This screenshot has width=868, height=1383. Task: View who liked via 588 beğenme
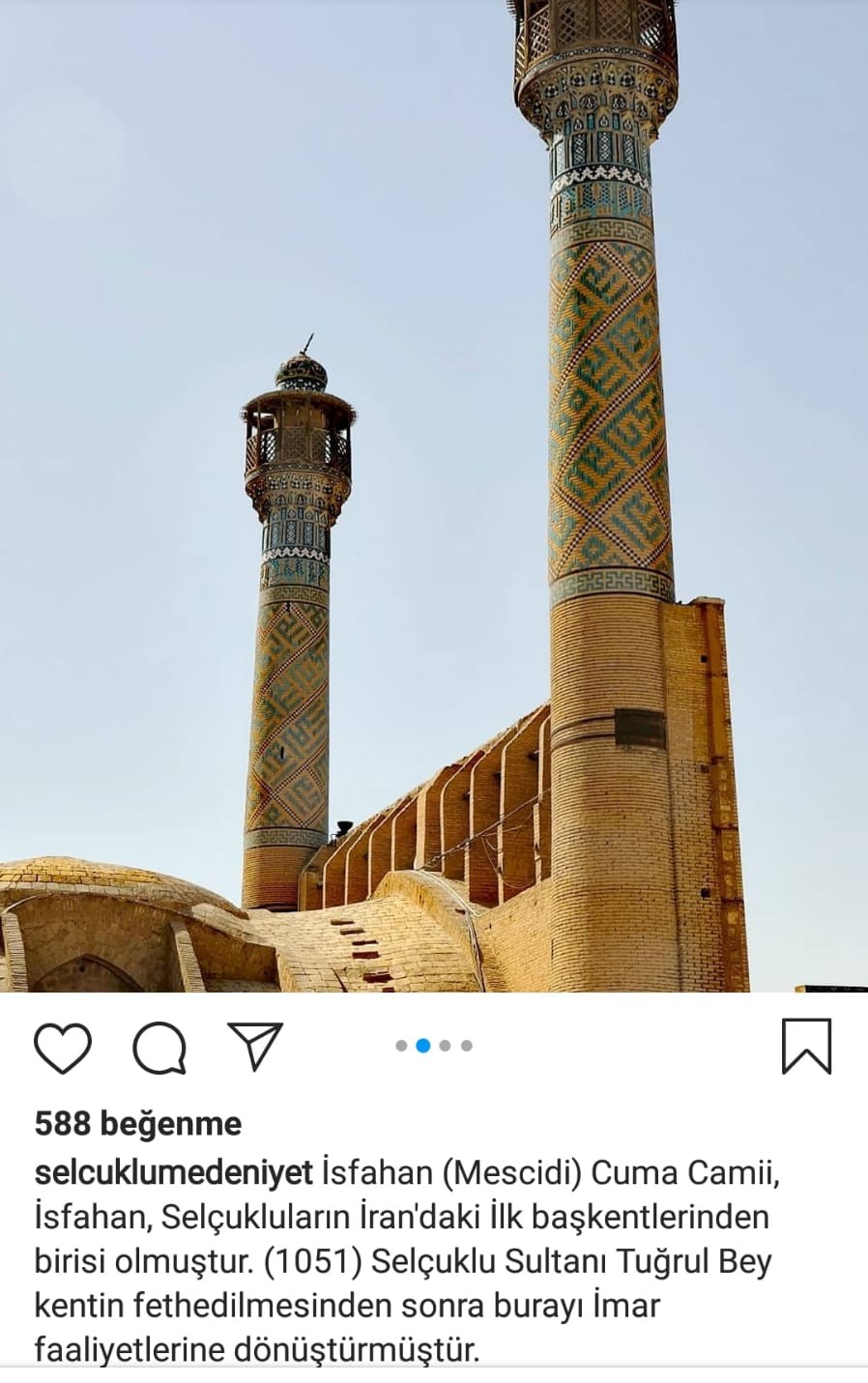[x=138, y=1124]
